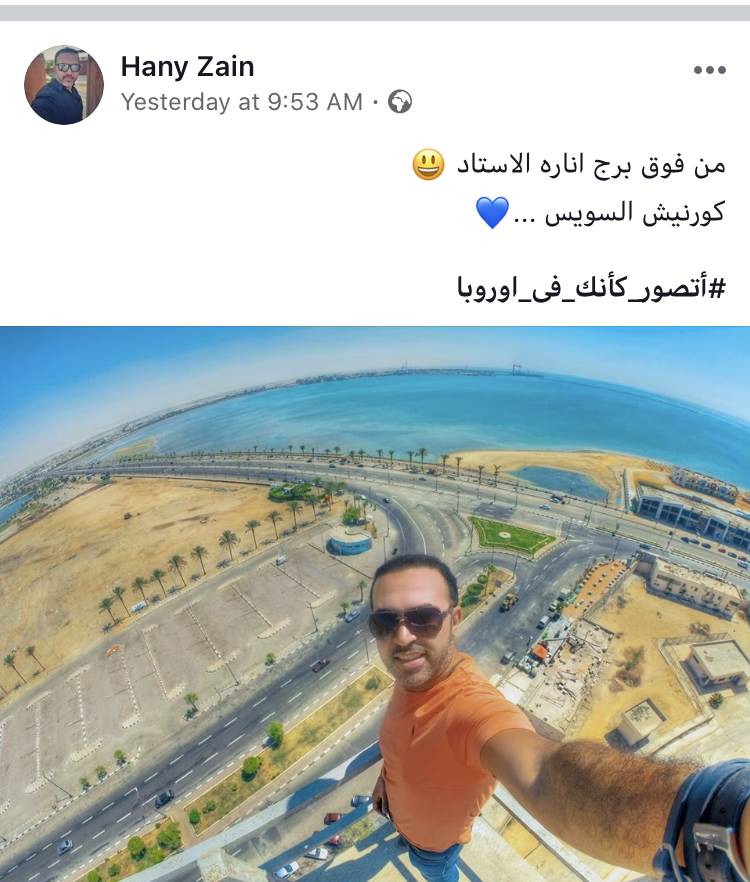Open the Yesterday at 9:53 AM timestamp
Image resolution: width=750 pixels, height=882 pixels.
click(241, 102)
